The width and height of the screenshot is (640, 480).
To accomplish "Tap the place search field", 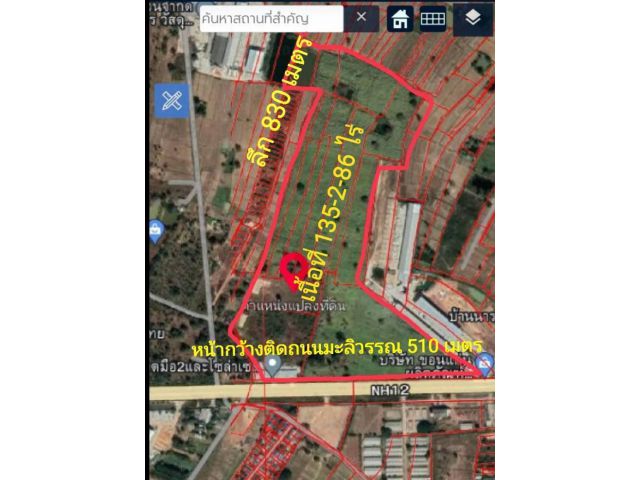I will pos(270,18).
